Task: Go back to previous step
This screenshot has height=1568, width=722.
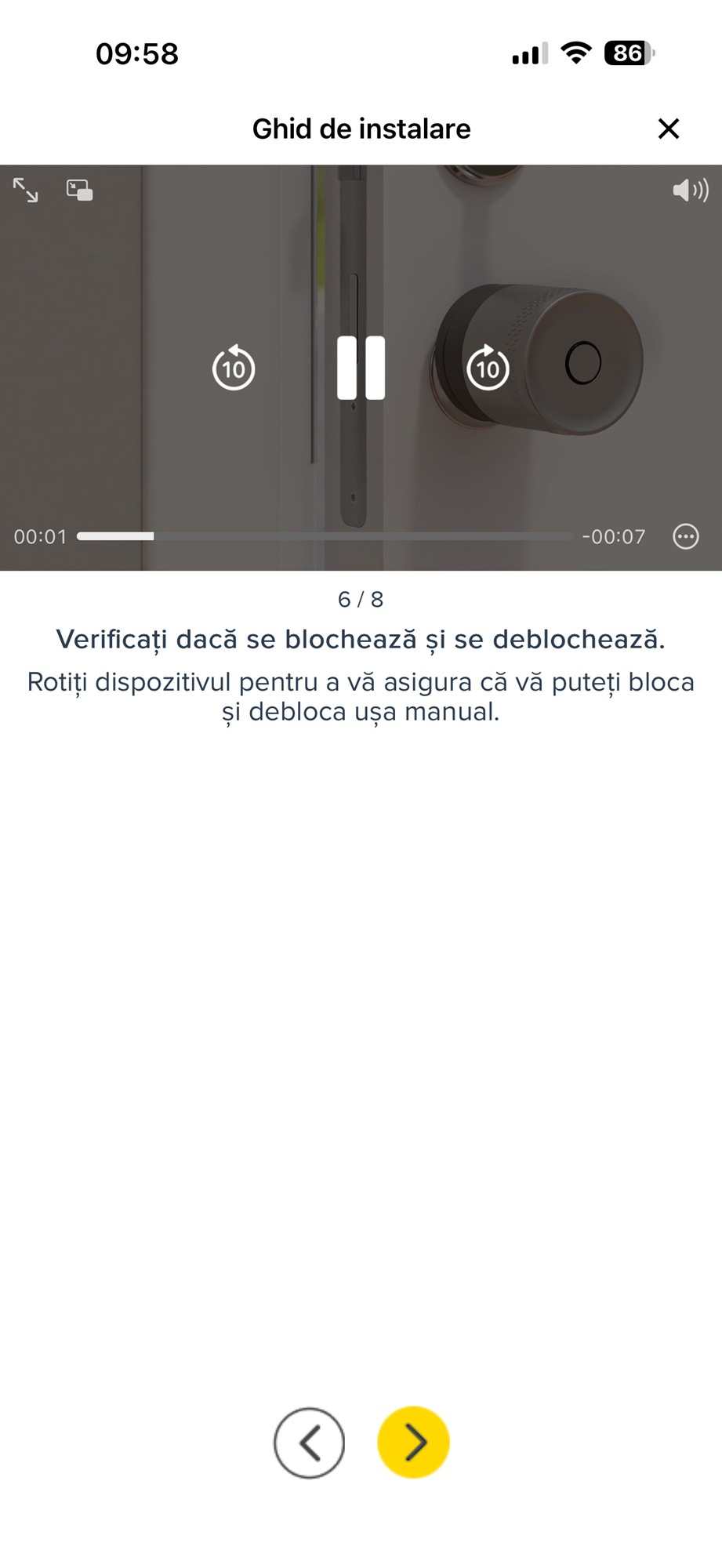Action: point(309,1443)
